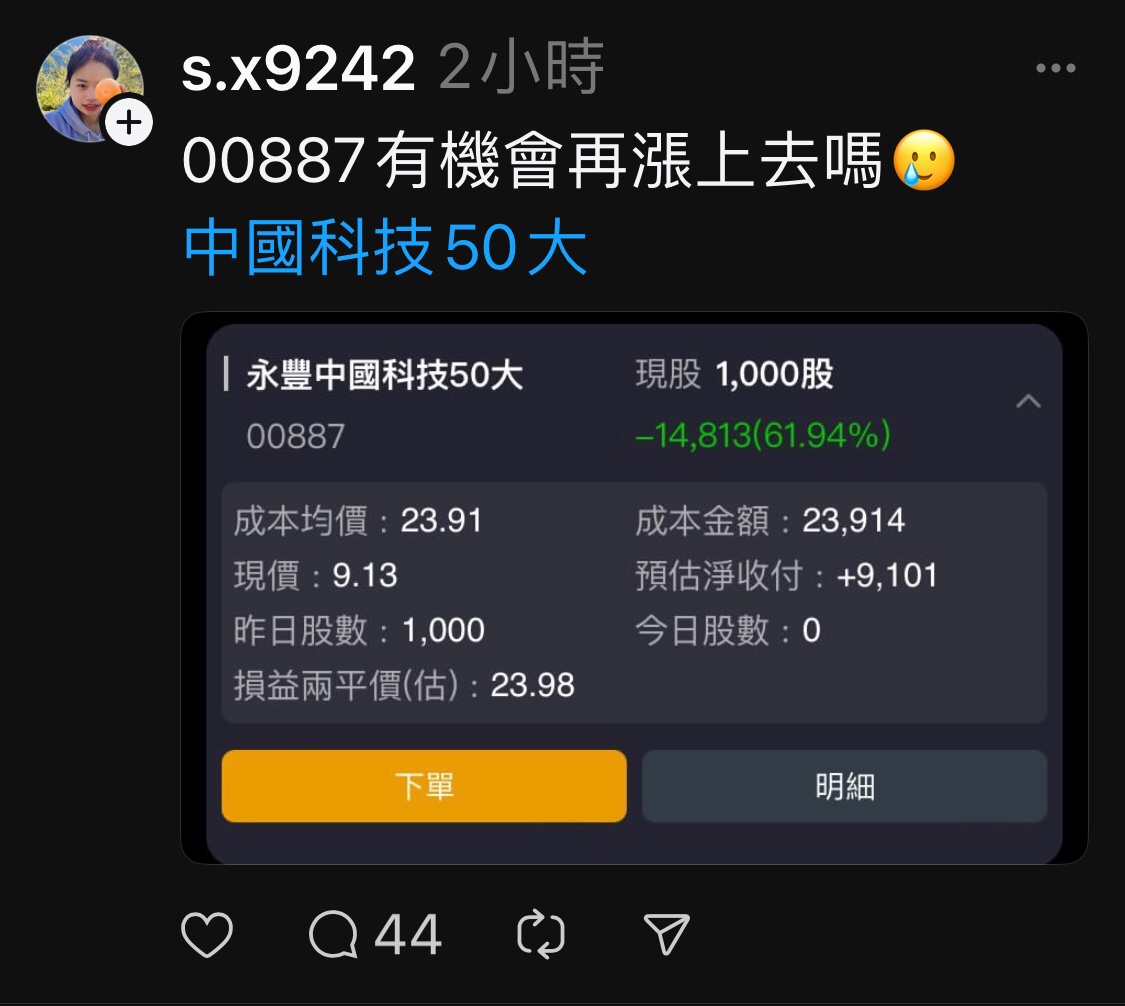Open the 中國科技50大 topic link
The width and height of the screenshot is (1125, 1006).
(x=385, y=250)
